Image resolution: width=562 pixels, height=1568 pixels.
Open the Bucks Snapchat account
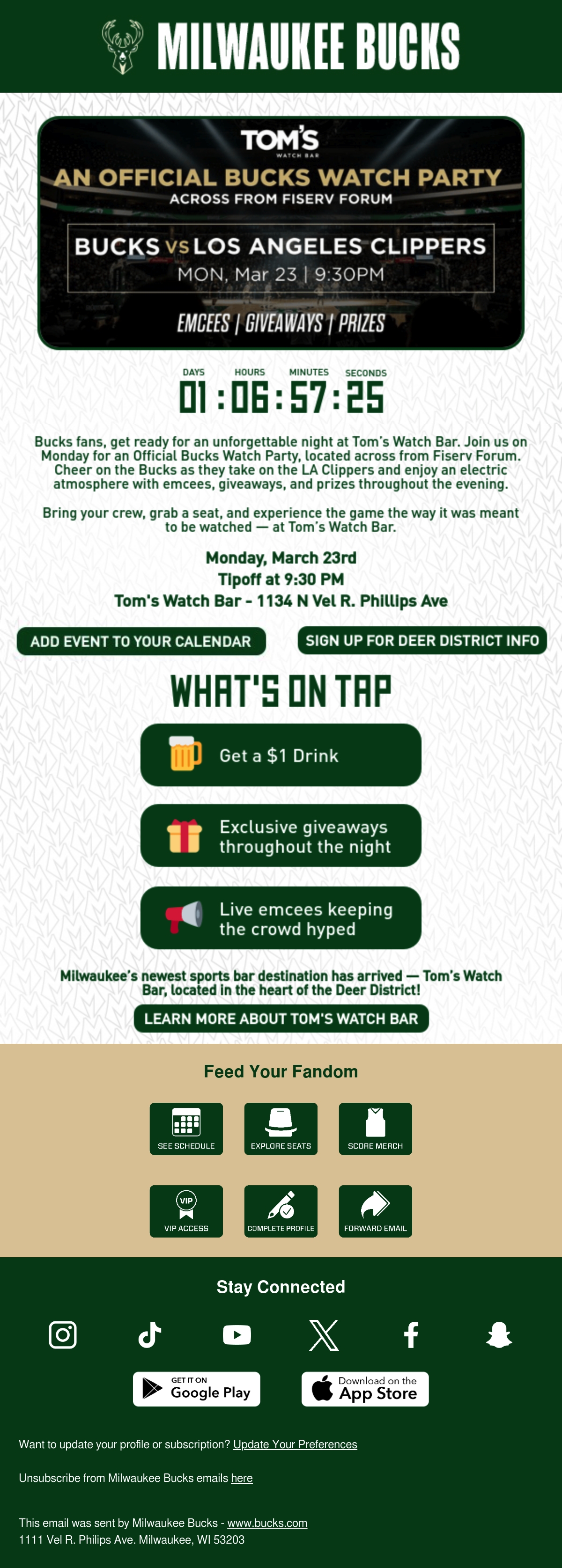(499, 1335)
